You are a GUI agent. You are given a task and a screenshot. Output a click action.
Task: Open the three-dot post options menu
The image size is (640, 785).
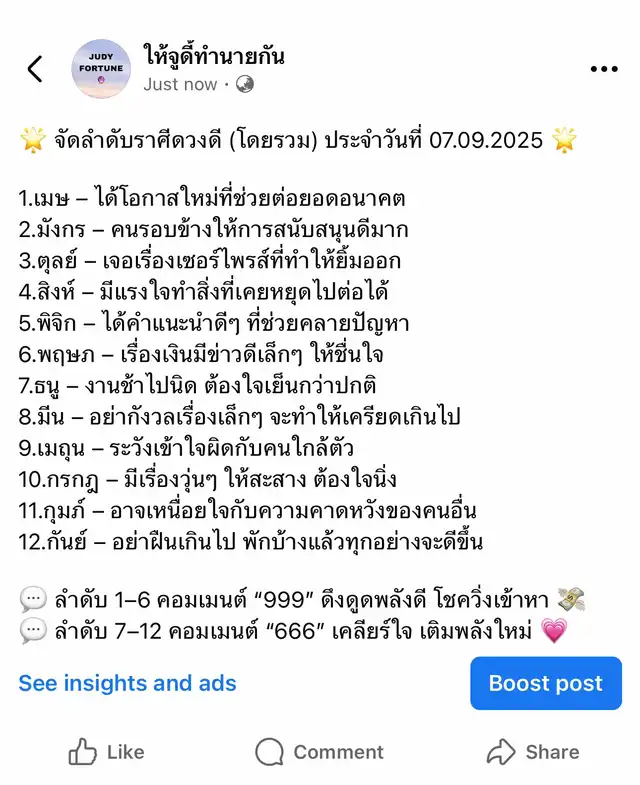tap(604, 69)
